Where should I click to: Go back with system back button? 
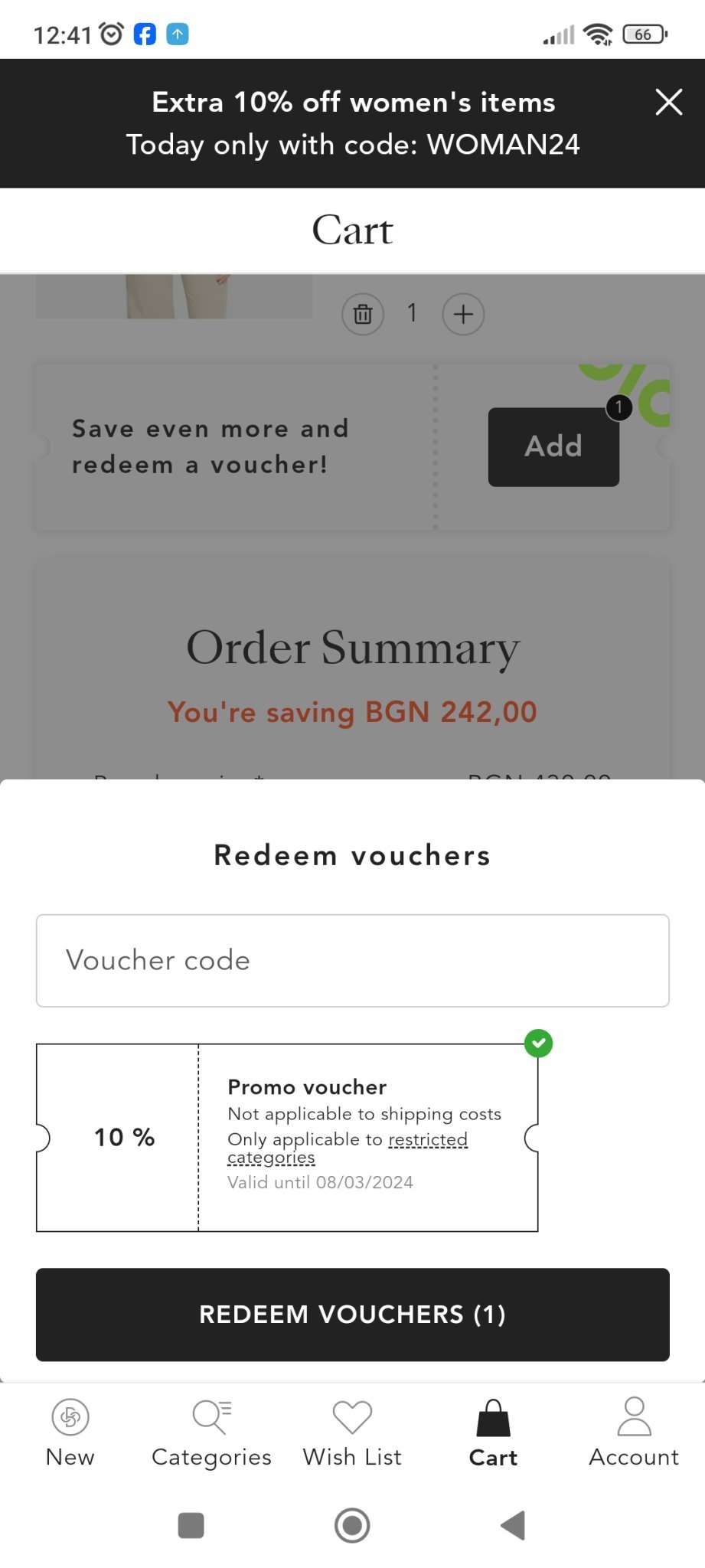click(x=512, y=1525)
